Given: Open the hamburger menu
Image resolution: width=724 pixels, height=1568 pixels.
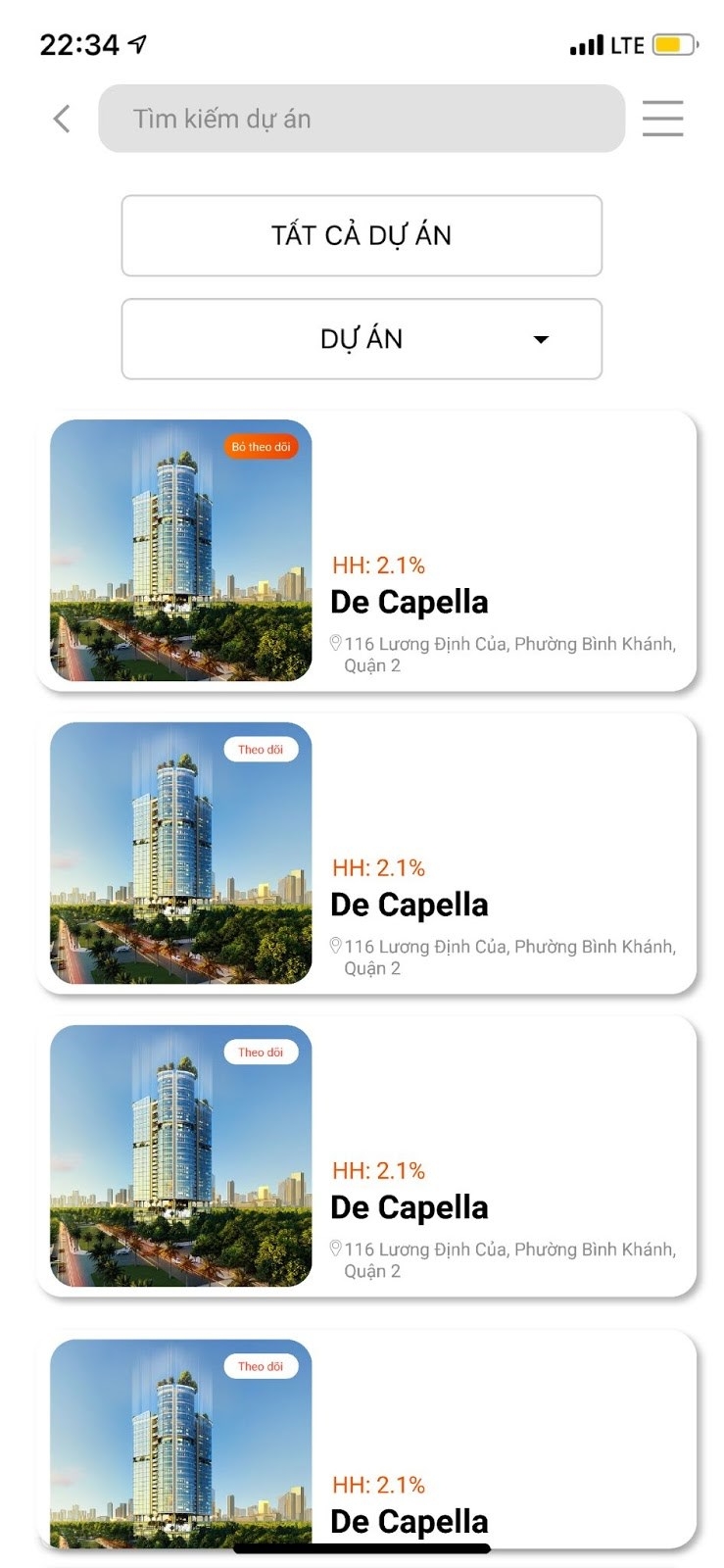Looking at the screenshot, I should pyautogui.click(x=662, y=119).
